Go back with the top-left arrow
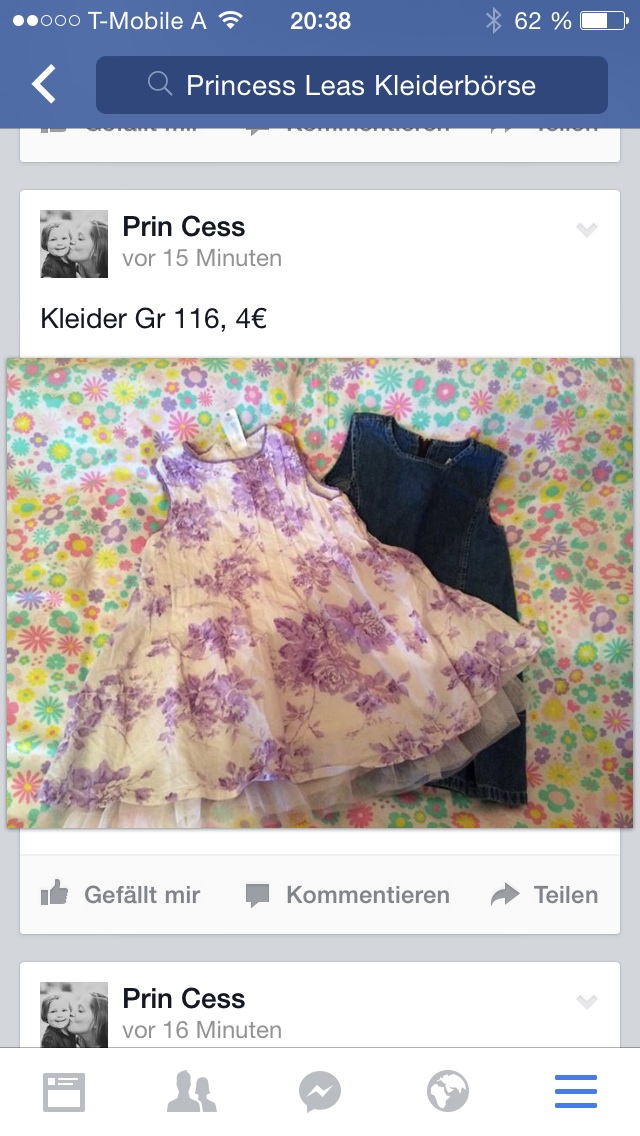The image size is (640, 1136). click(x=44, y=84)
